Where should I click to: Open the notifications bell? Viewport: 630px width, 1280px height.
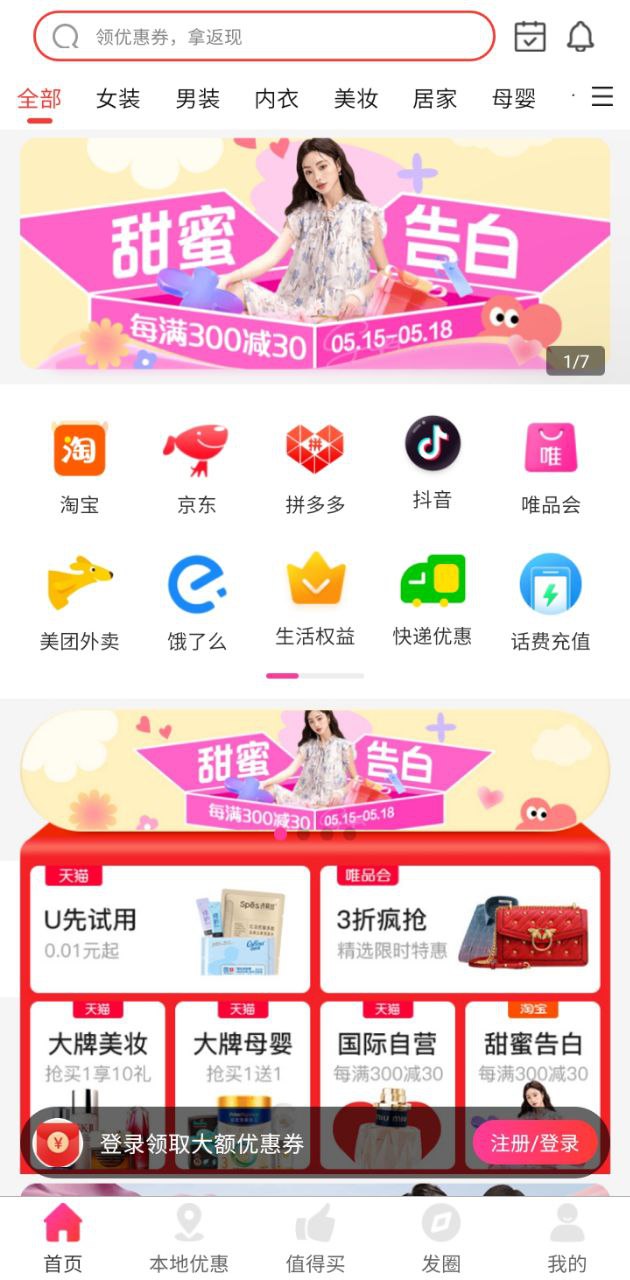(580, 37)
